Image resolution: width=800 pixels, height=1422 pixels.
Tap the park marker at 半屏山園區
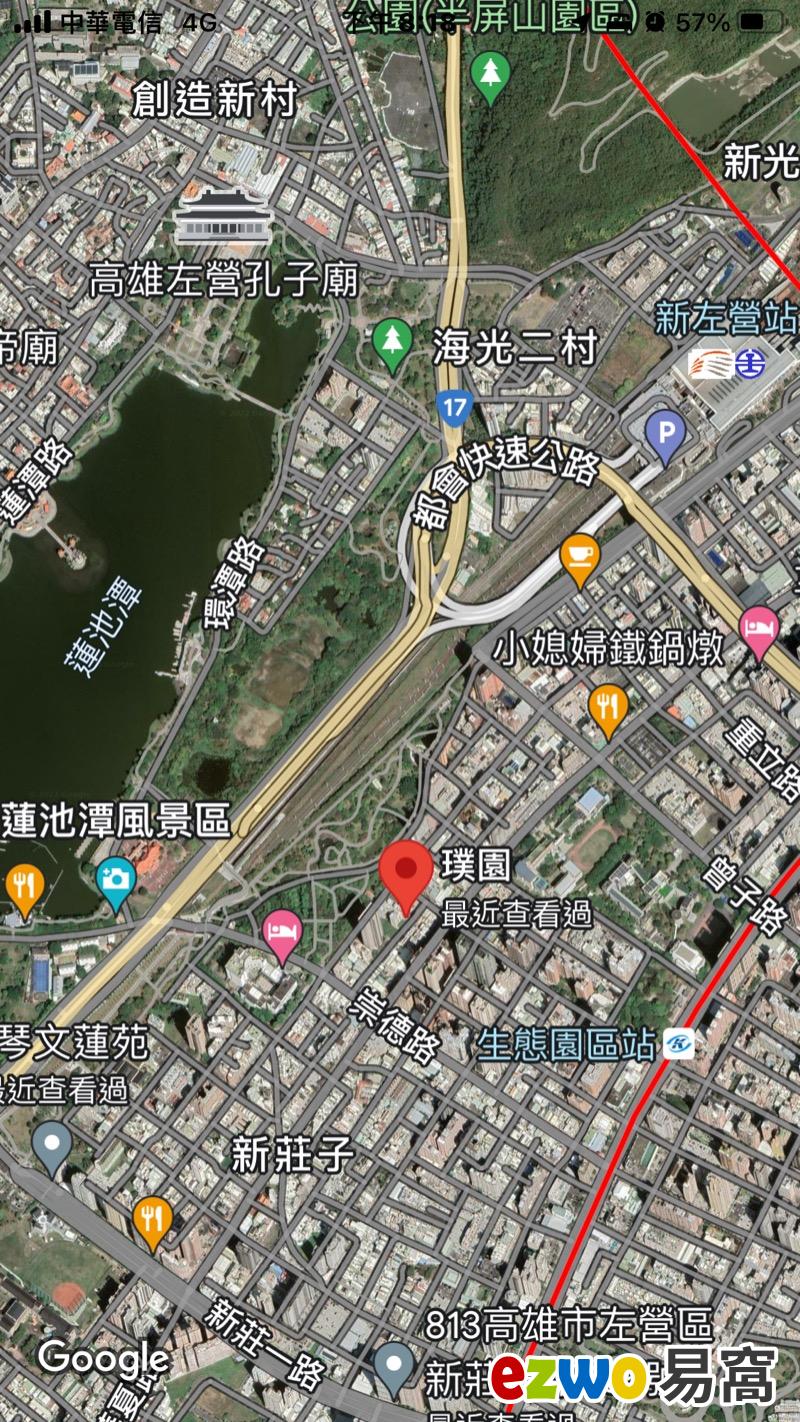coord(490,74)
